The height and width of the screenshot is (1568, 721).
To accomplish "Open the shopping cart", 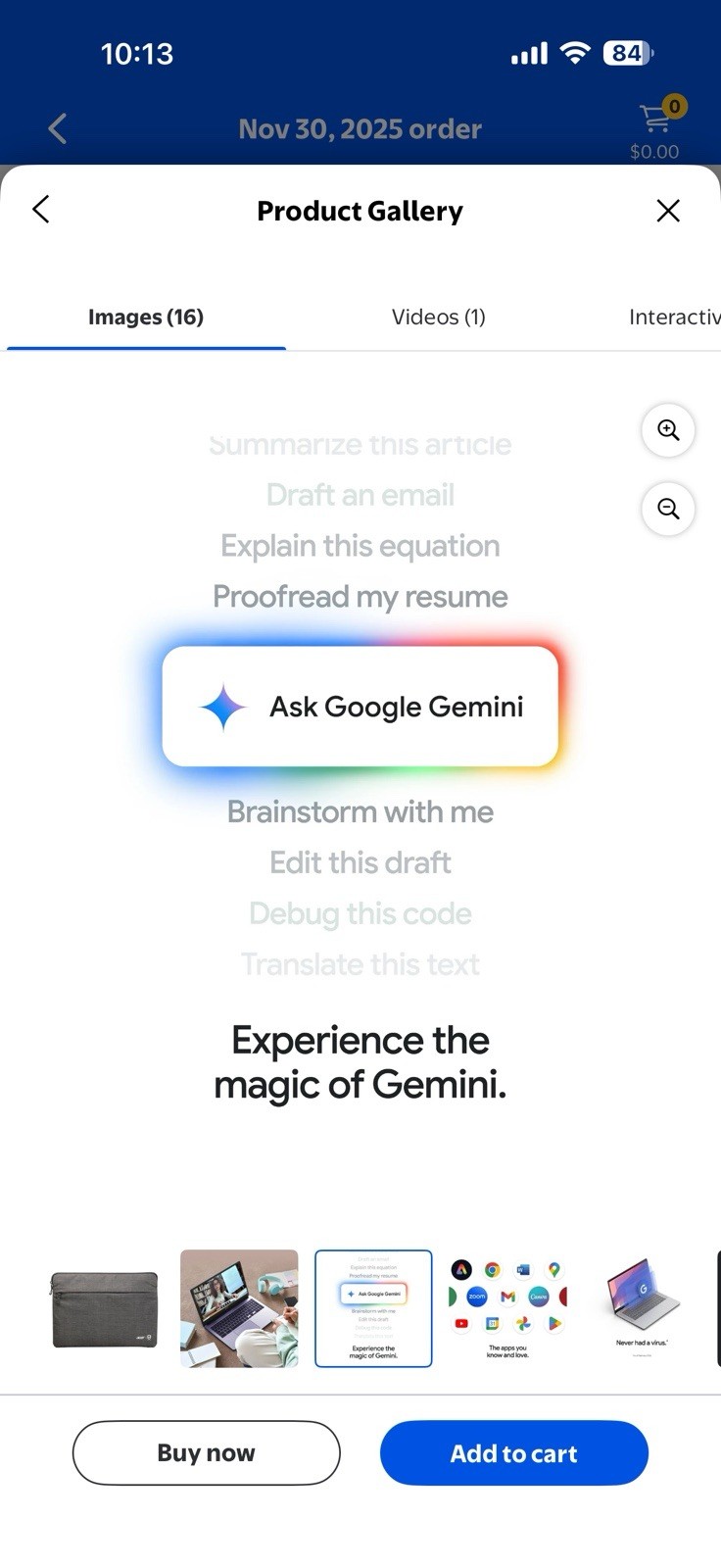I will (x=655, y=128).
